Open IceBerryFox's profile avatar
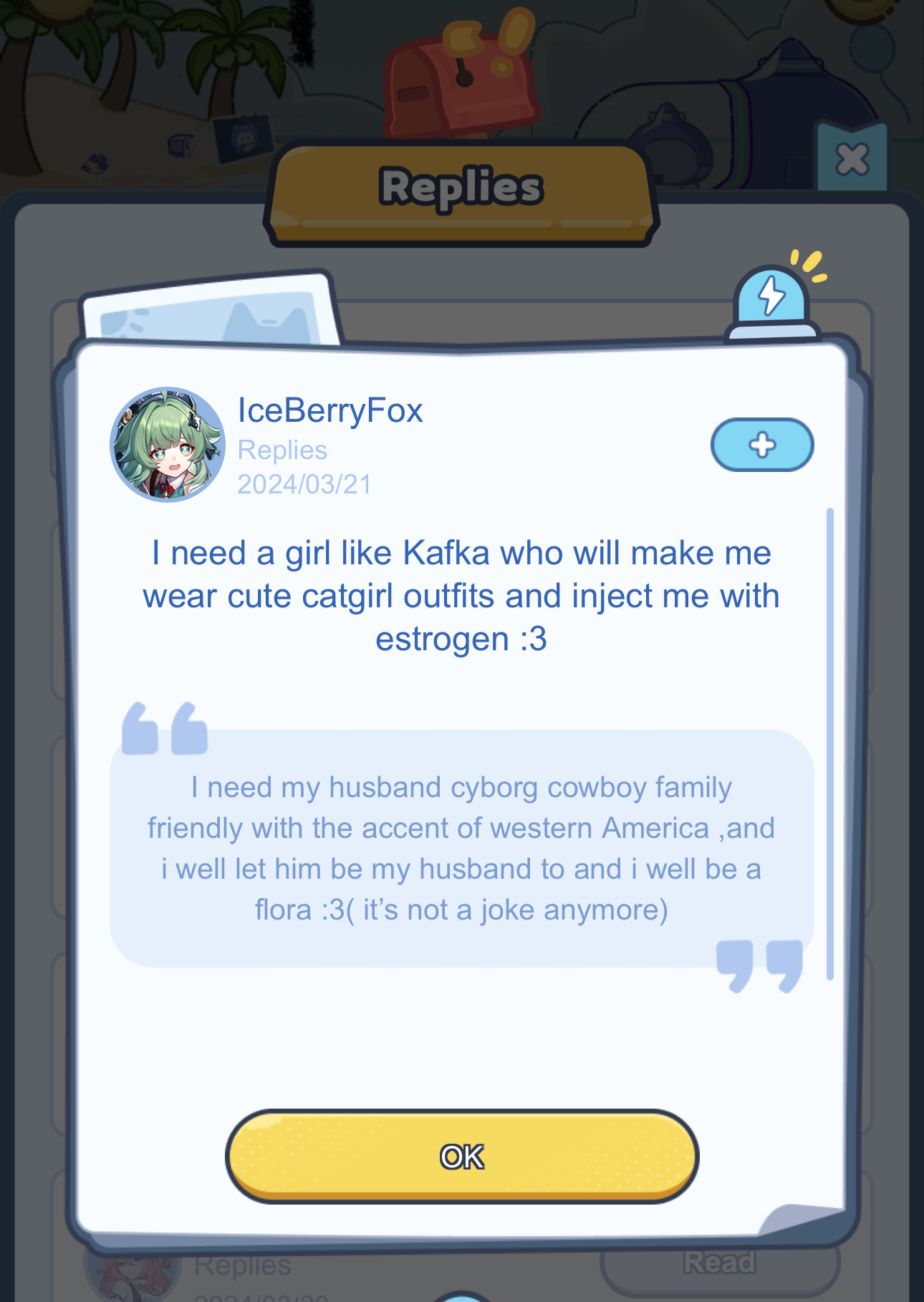 click(x=168, y=445)
